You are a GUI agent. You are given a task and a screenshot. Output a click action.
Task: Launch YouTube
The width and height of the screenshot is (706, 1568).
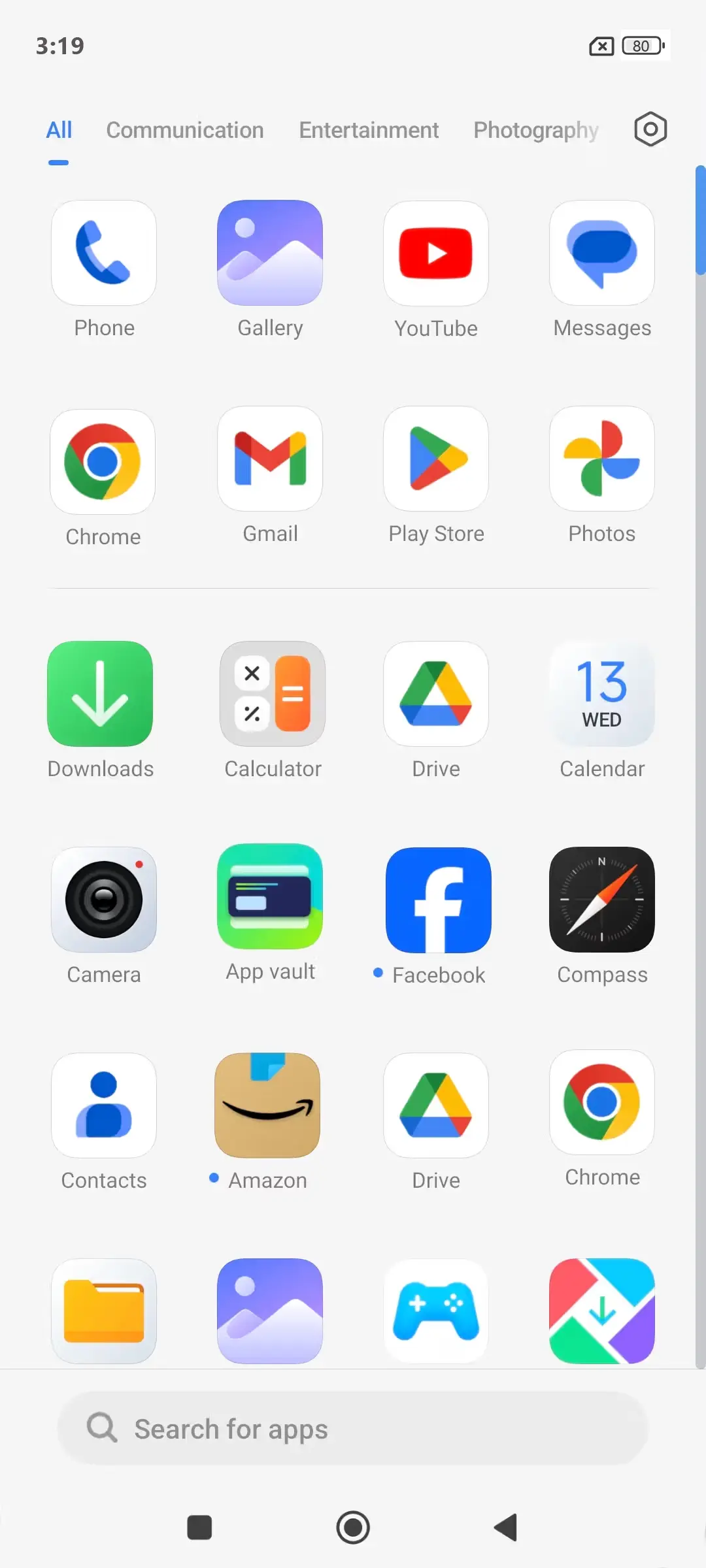[436, 253]
